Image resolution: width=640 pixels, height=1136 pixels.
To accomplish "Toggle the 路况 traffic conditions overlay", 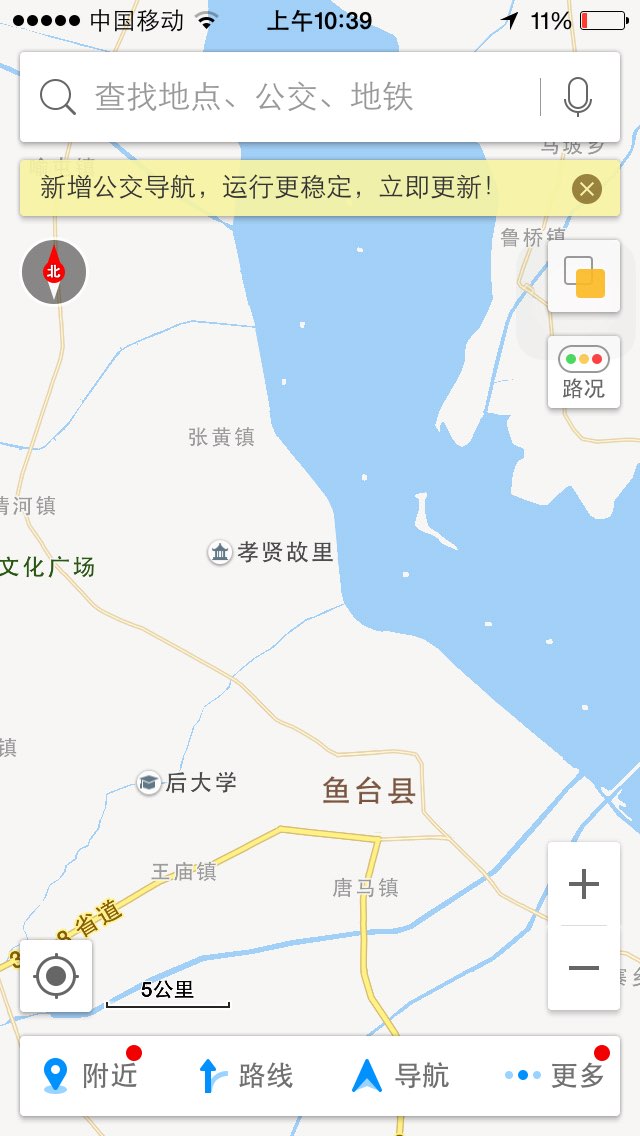I will click(x=583, y=372).
